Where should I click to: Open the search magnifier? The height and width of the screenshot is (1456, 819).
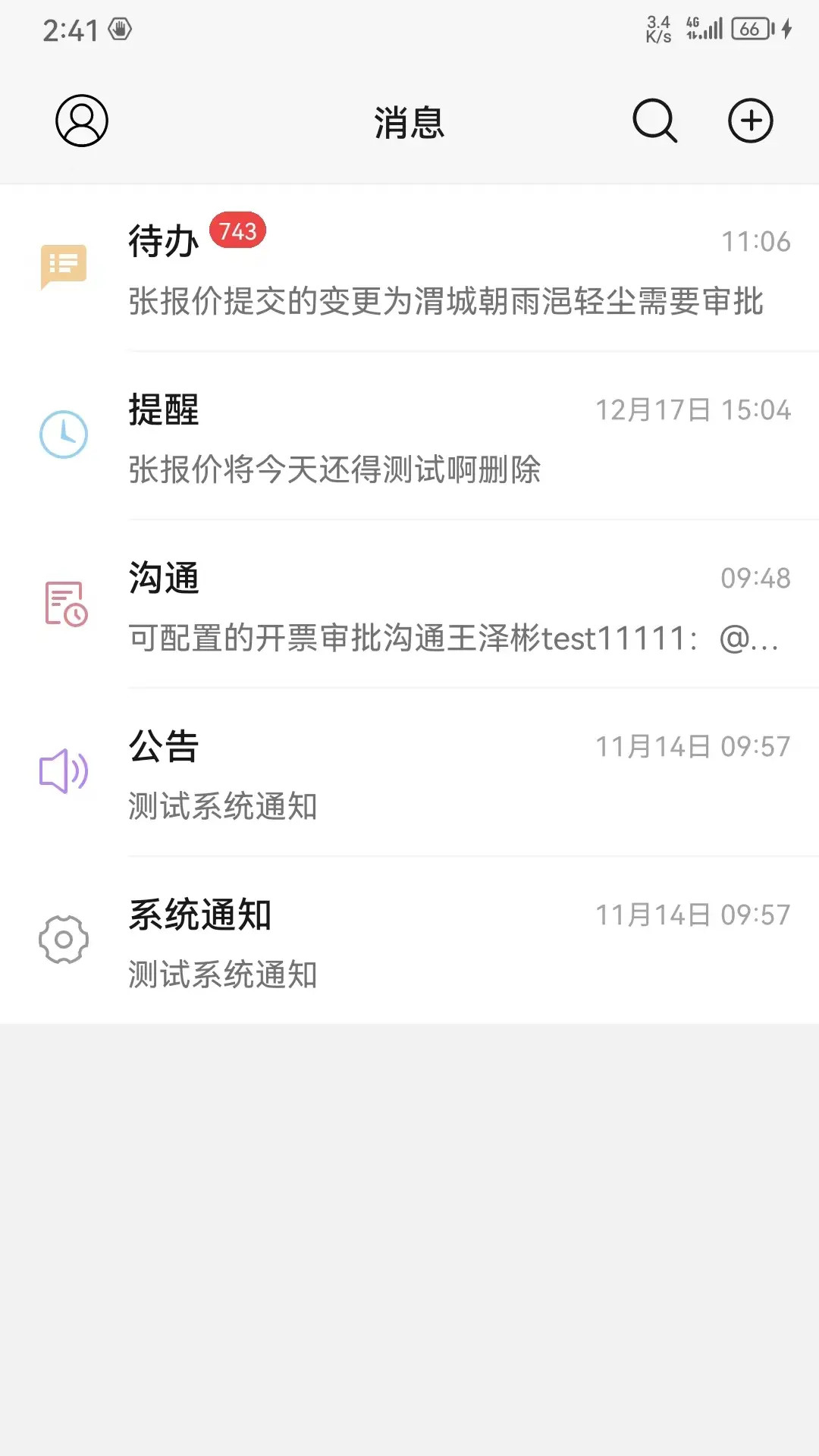(654, 121)
